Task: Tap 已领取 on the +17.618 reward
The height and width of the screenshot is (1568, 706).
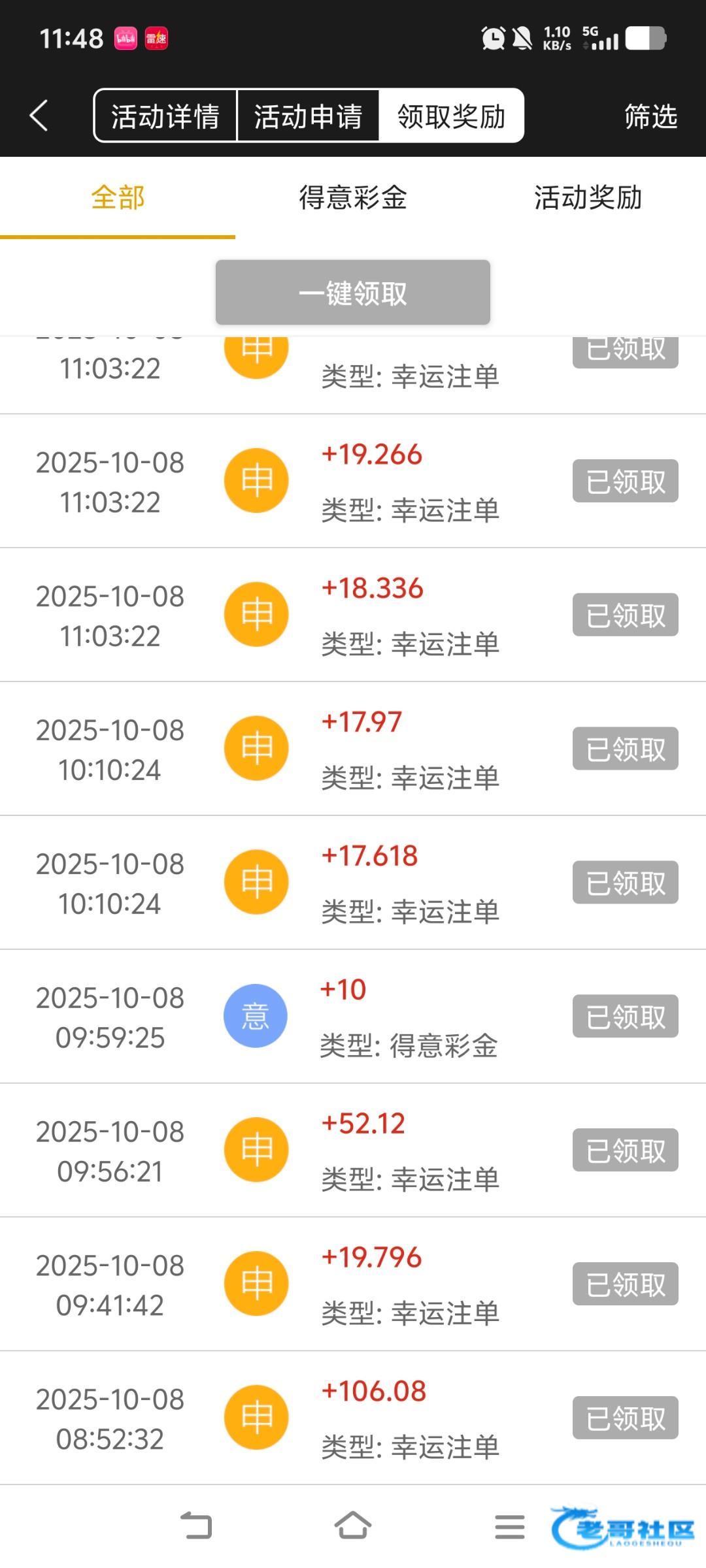Action: [625, 883]
